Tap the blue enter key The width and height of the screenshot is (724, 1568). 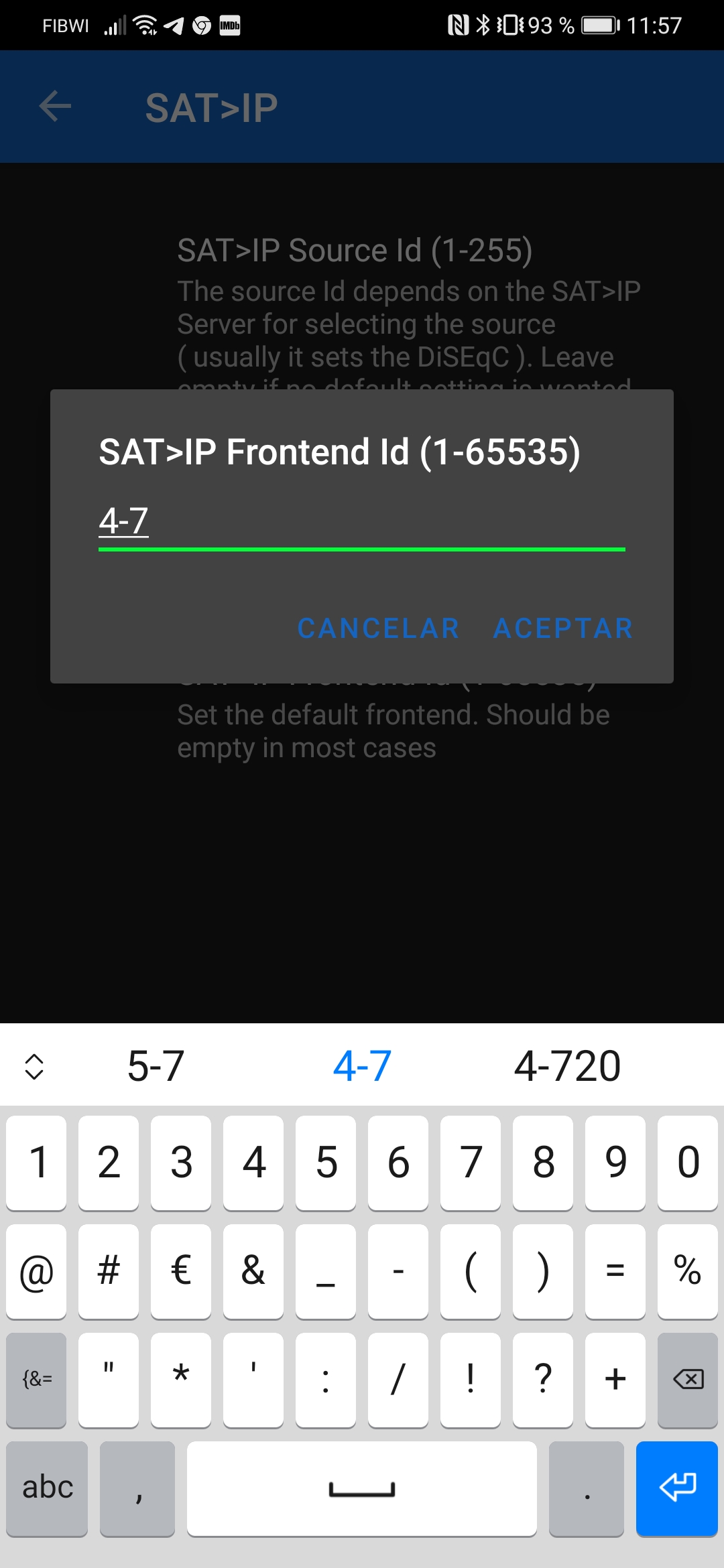tap(677, 1488)
